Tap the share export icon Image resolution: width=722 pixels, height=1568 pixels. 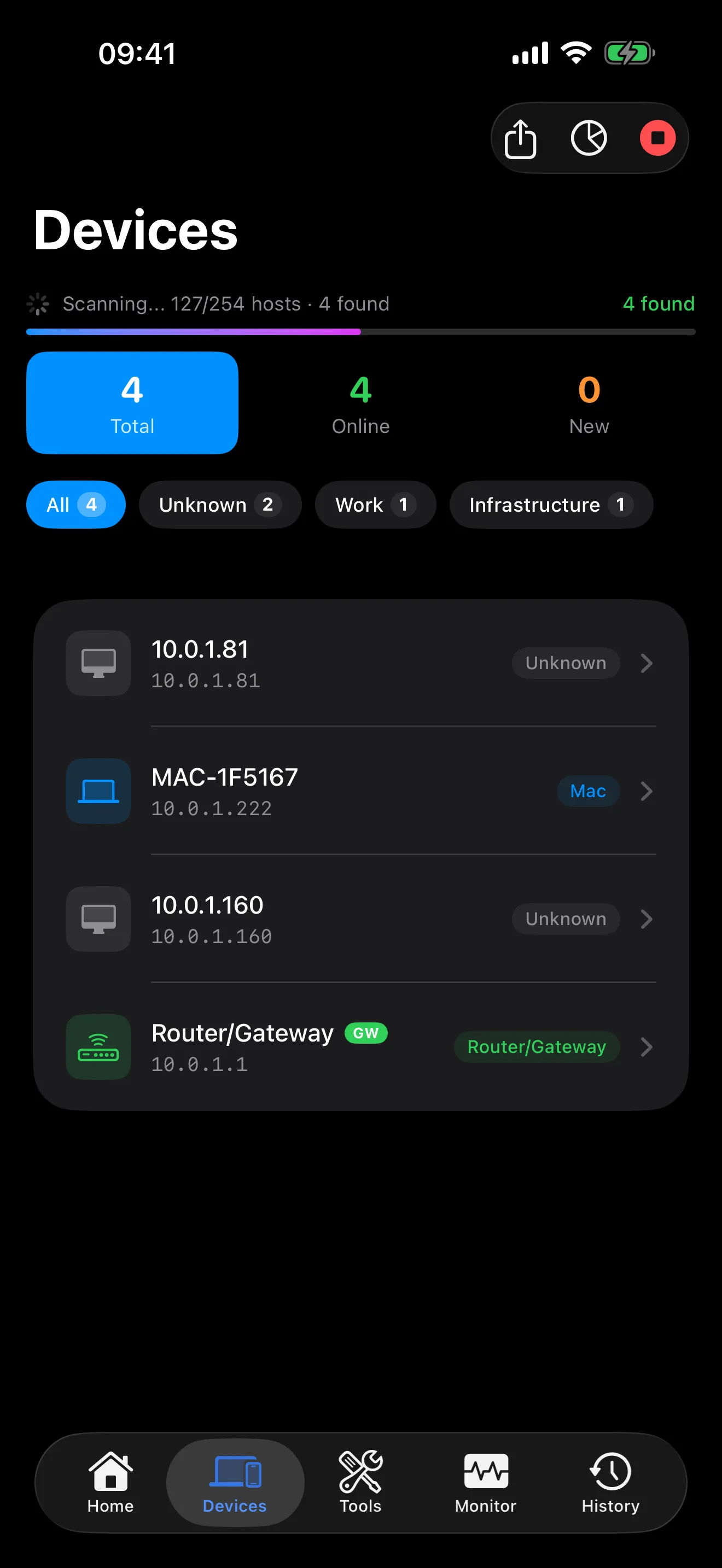point(521,138)
